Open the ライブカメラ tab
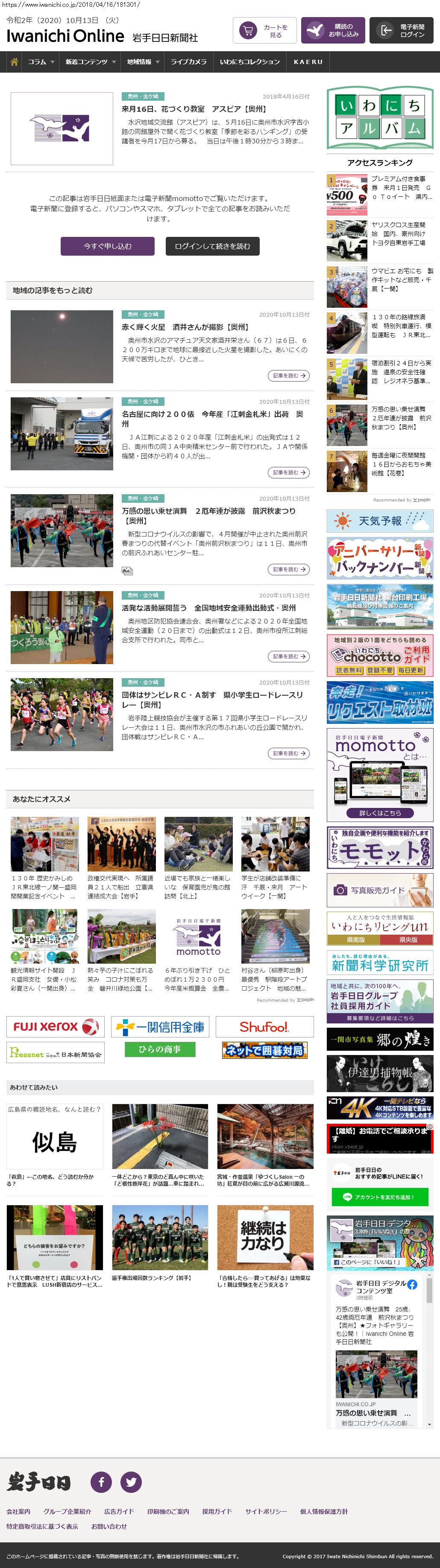 click(x=188, y=62)
